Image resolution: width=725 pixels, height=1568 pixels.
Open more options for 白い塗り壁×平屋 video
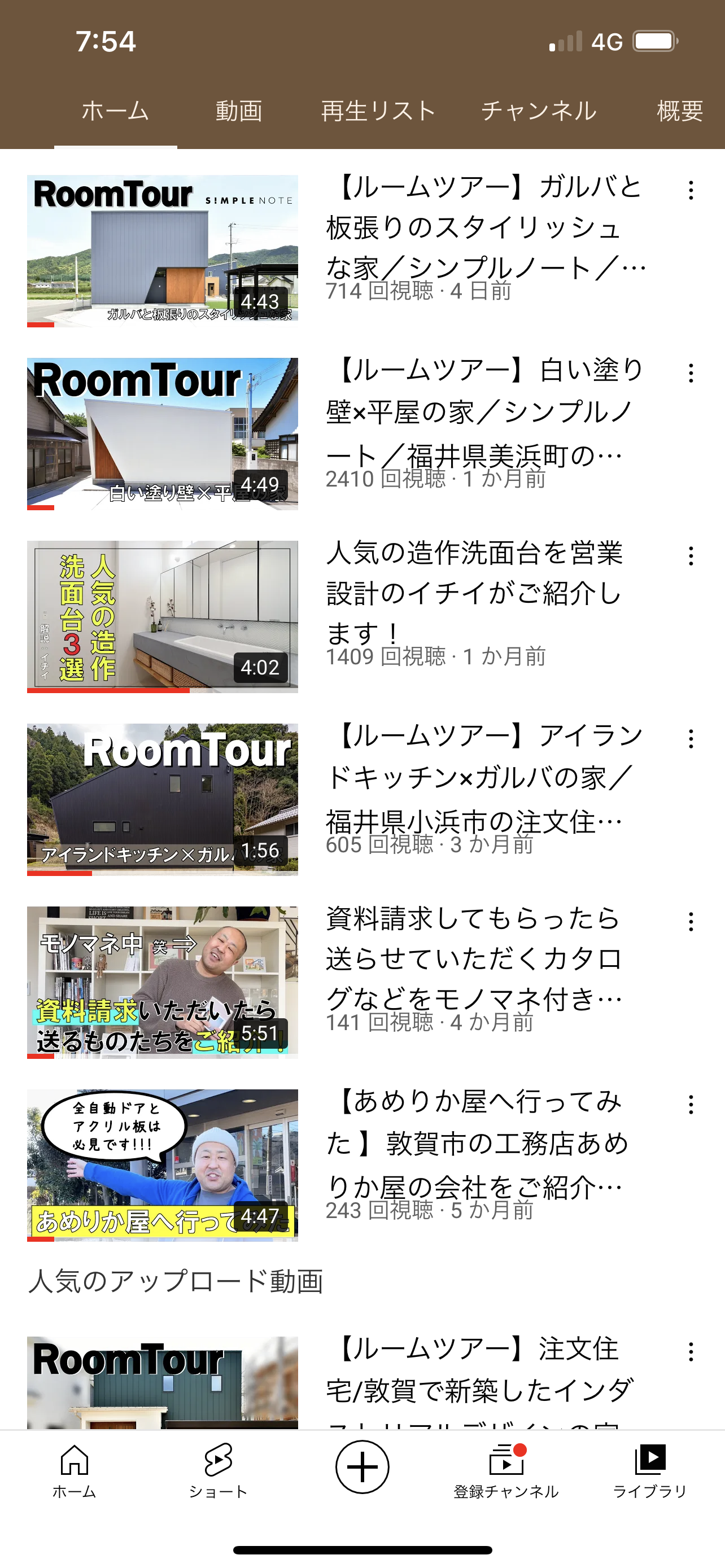[691, 373]
